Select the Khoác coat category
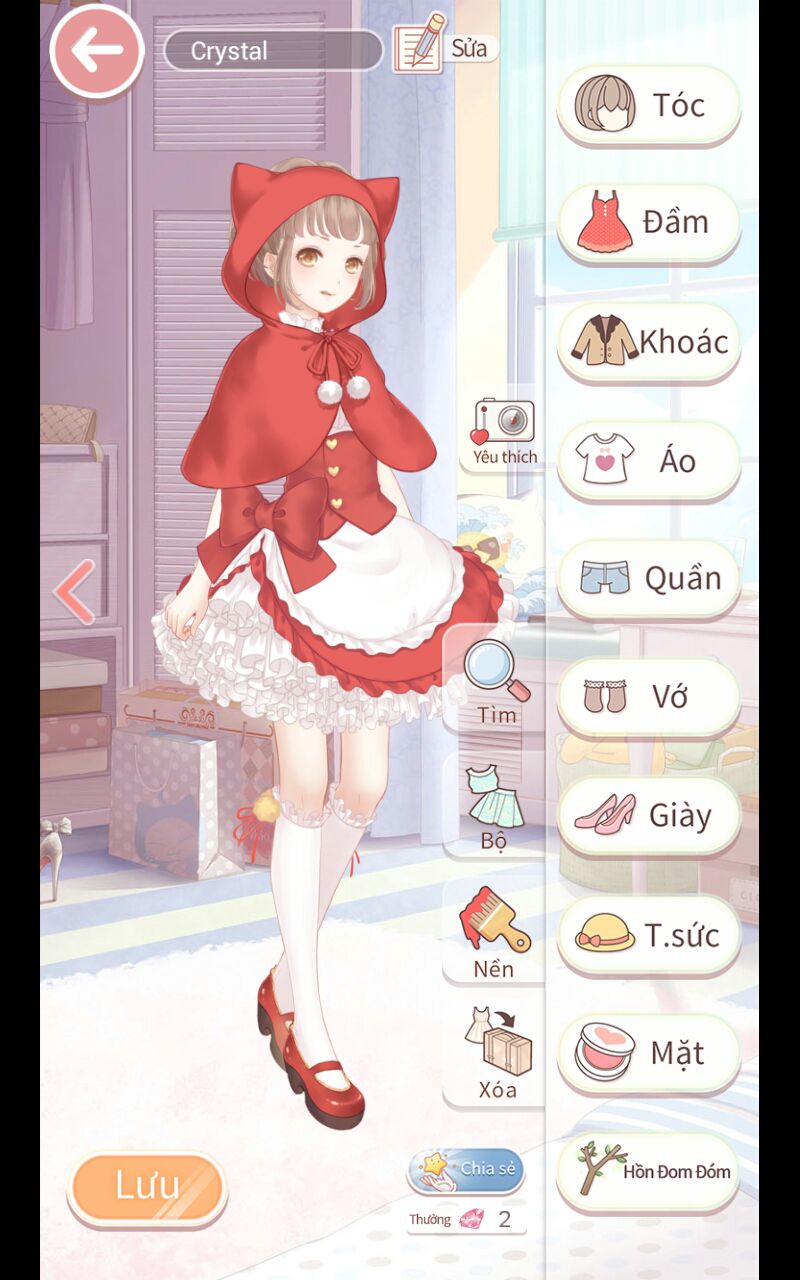The height and width of the screenshot is (1280, 800). point(648,341)
